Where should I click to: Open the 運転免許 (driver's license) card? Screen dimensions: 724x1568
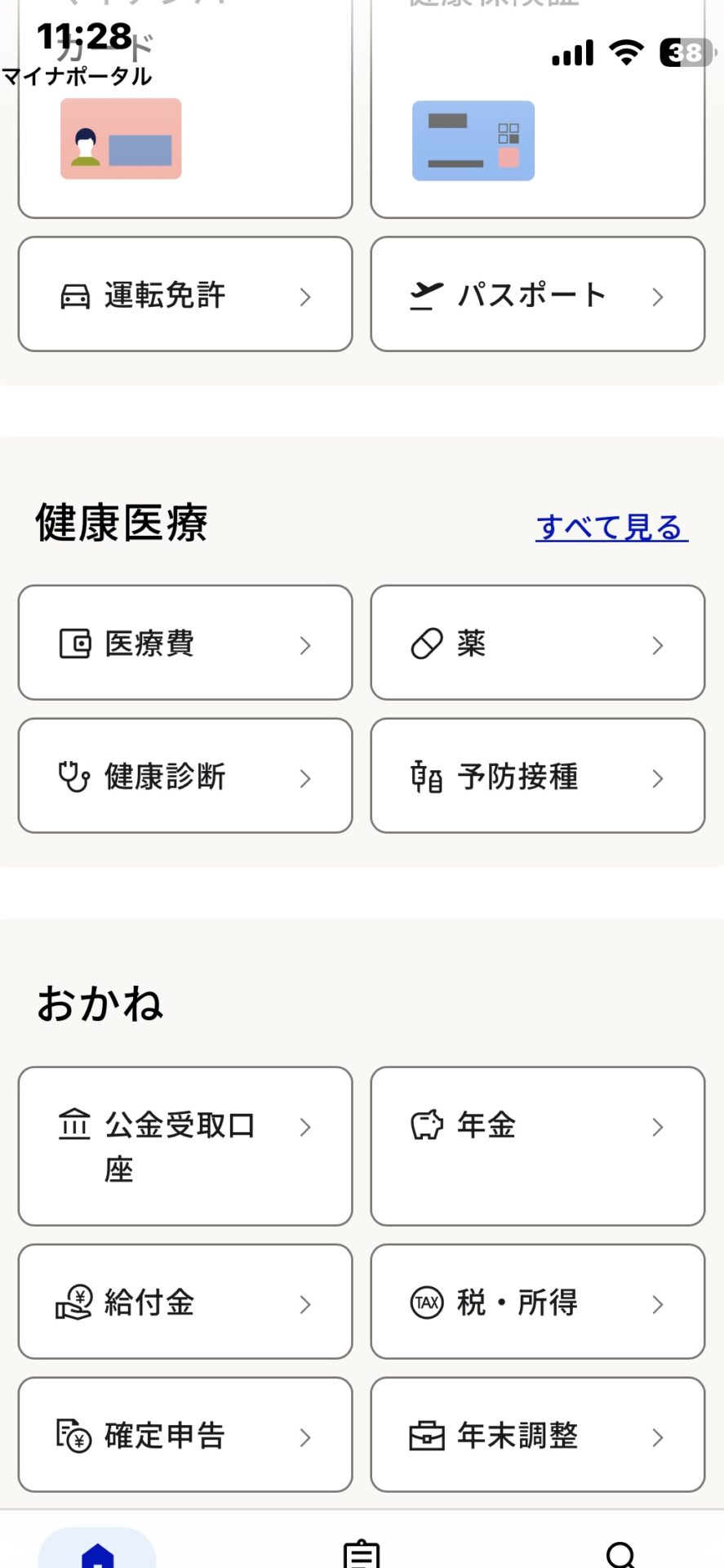(185, 295)
